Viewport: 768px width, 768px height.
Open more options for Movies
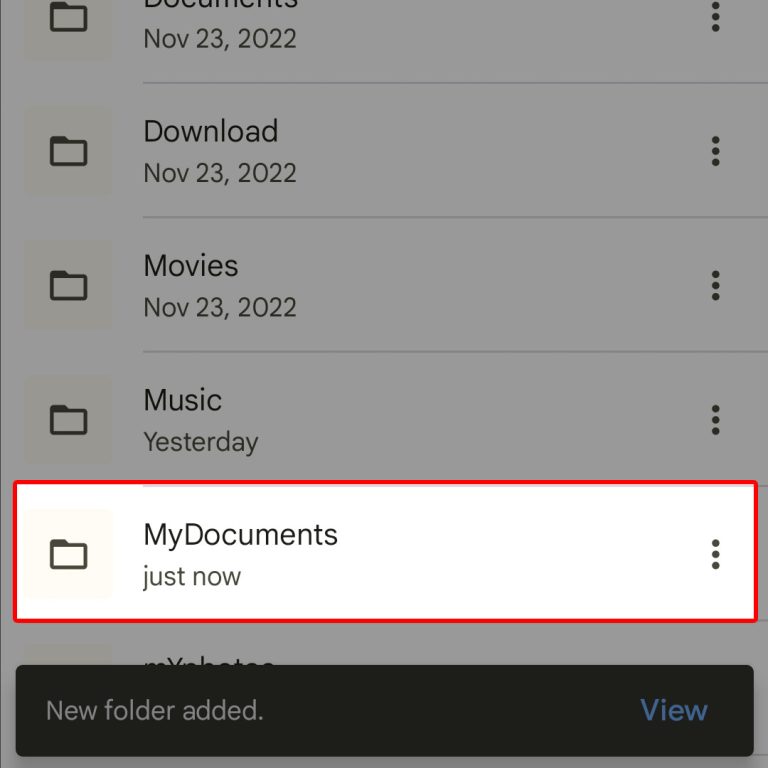pyautogui.click(x=715, y=285)
